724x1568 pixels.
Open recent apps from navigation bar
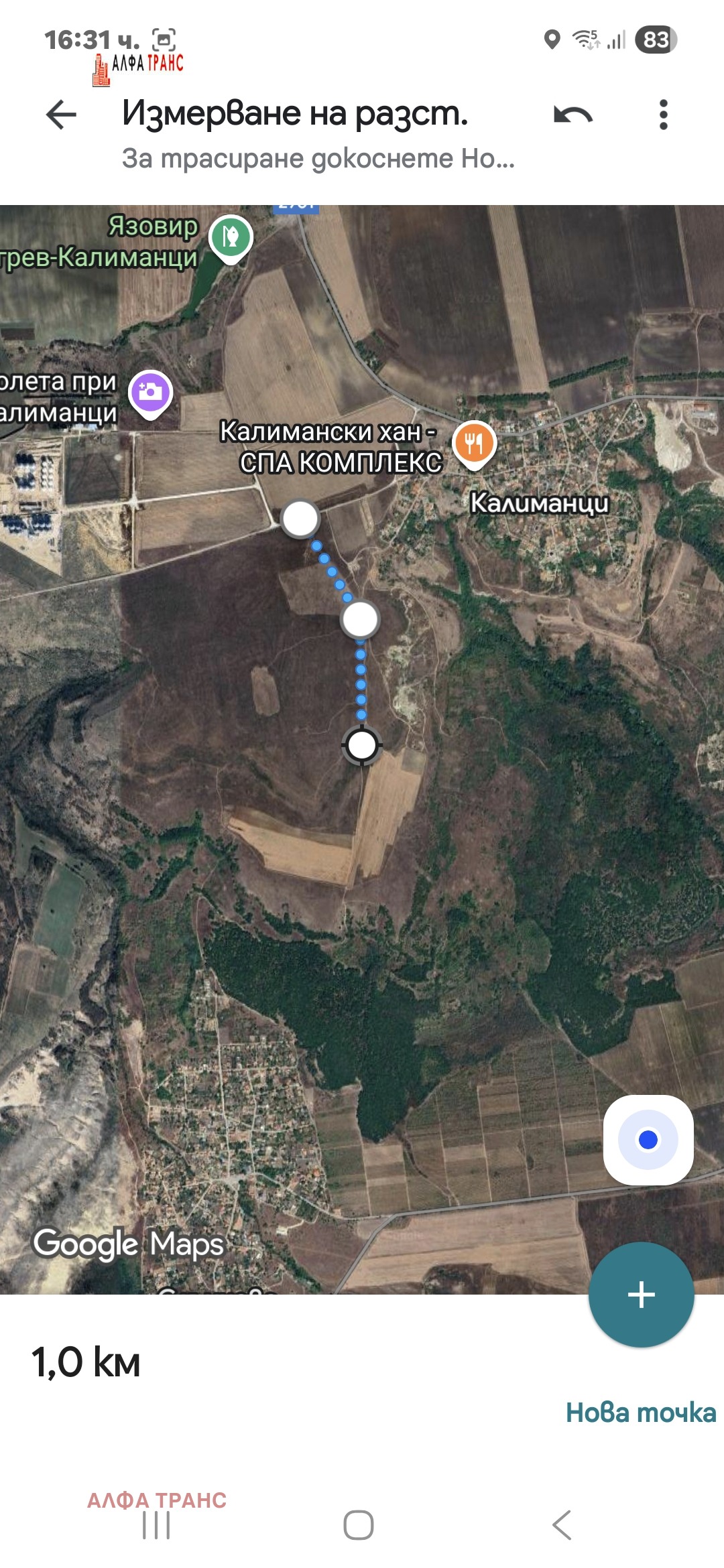coord(156,1526)
